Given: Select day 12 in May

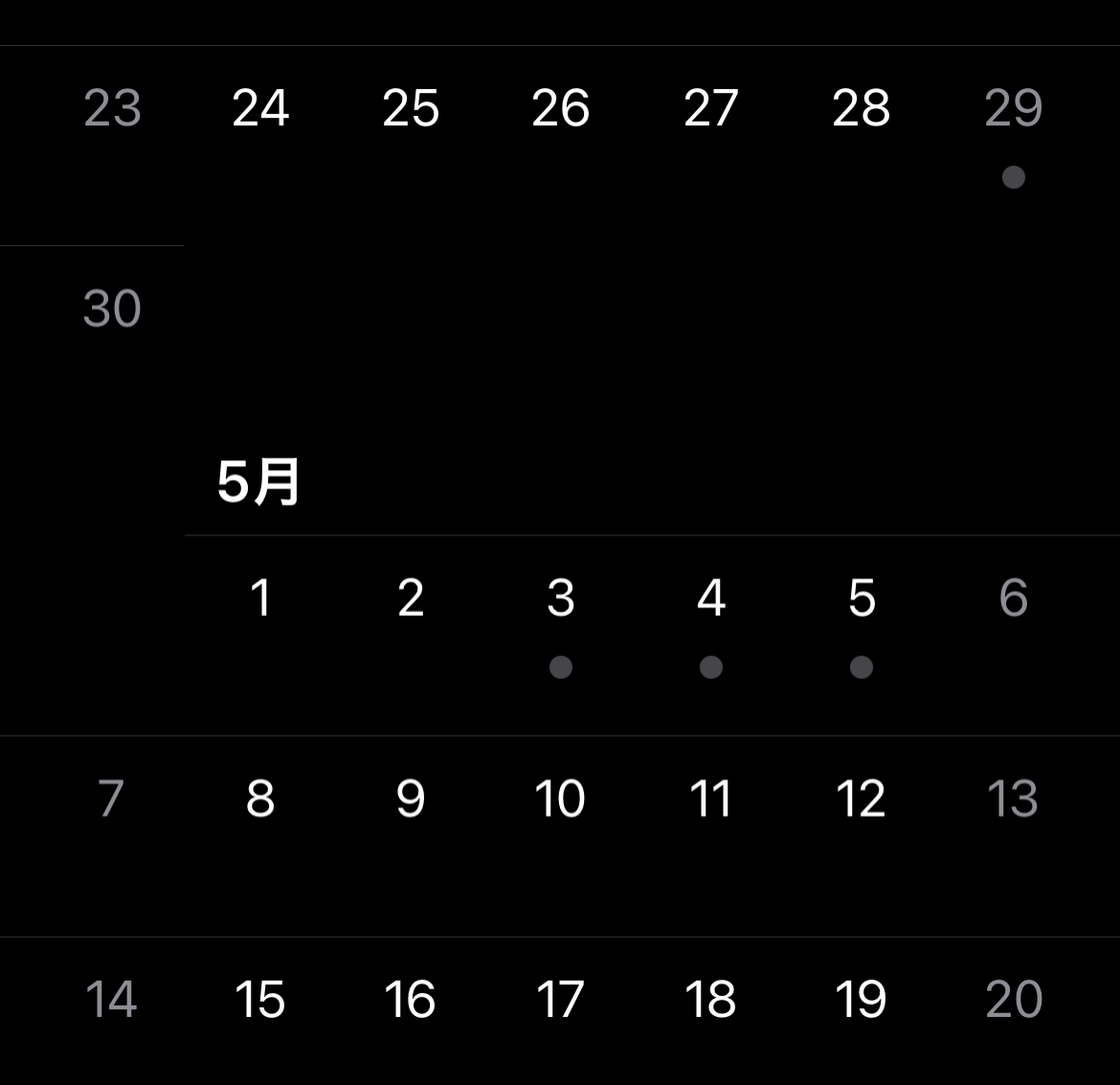Looking at the screenshot, I should [861, 800].
